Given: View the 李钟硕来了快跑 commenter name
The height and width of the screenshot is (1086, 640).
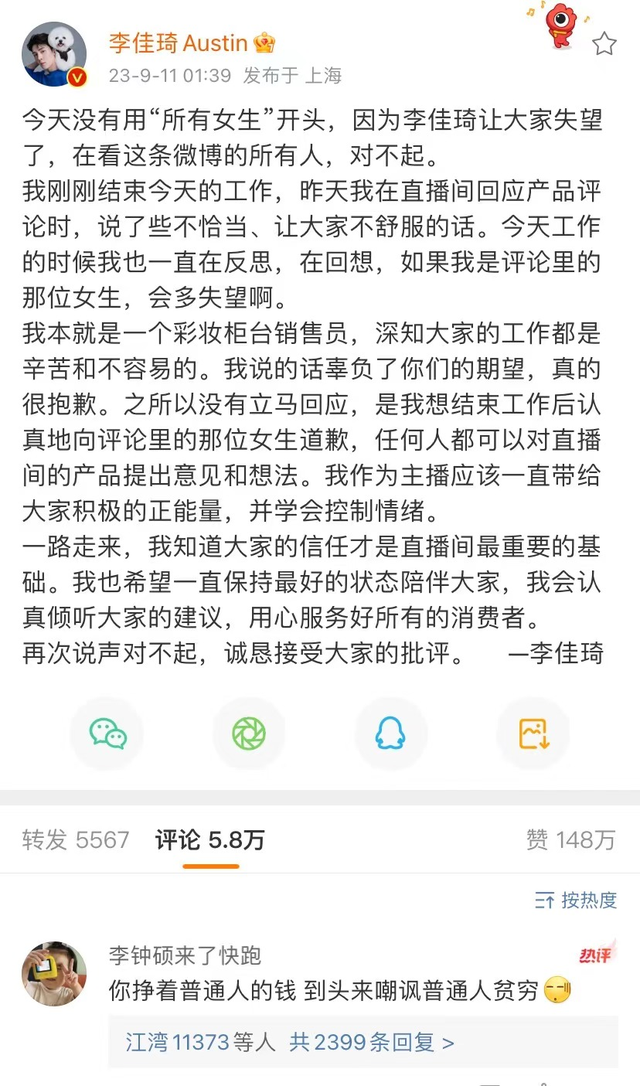Looking at the screenshot, I should [x=185, y=956].
